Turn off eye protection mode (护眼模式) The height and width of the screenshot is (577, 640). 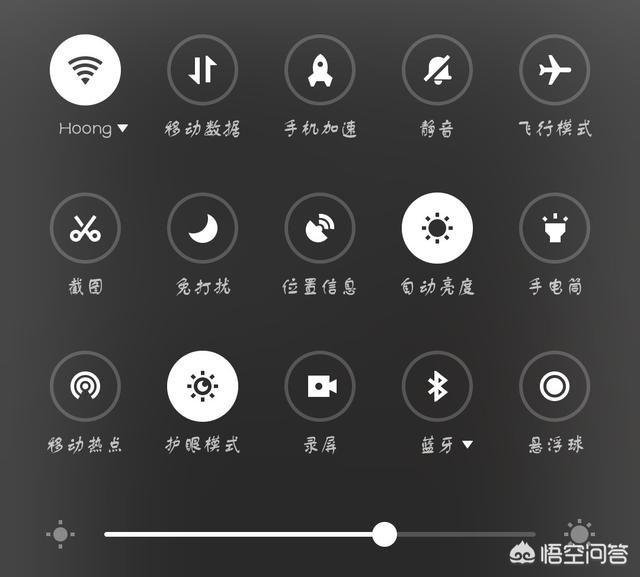click(x=202, y=386)
